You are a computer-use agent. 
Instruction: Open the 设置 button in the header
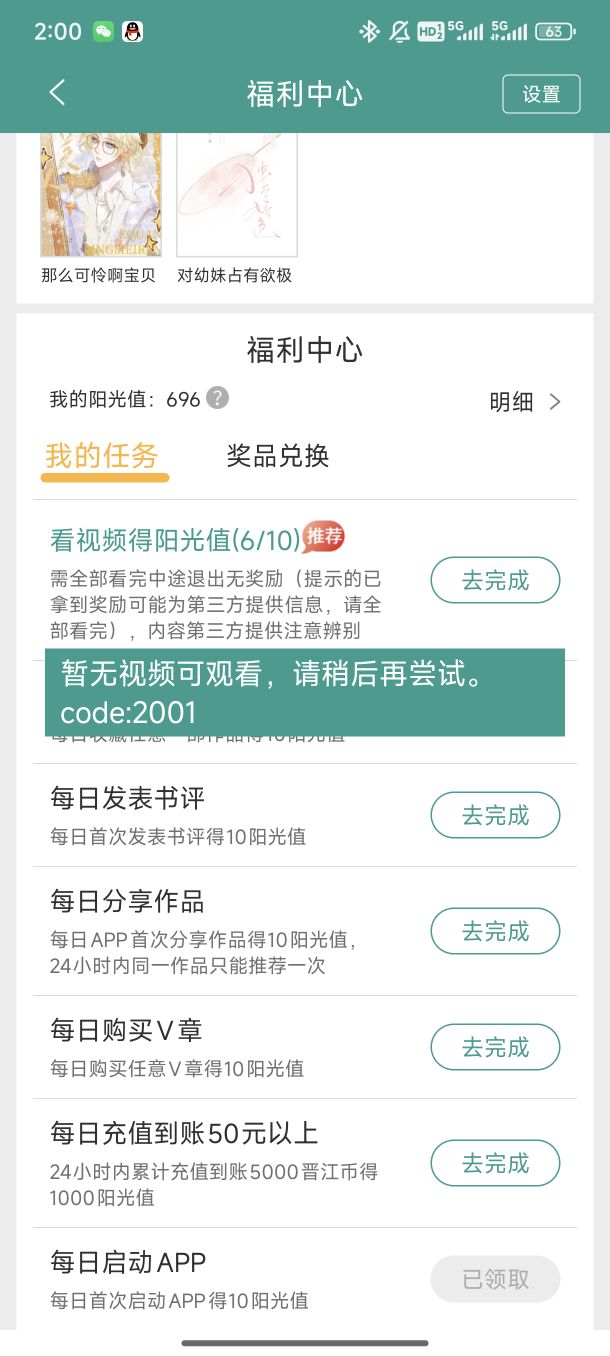pos(541,94)
